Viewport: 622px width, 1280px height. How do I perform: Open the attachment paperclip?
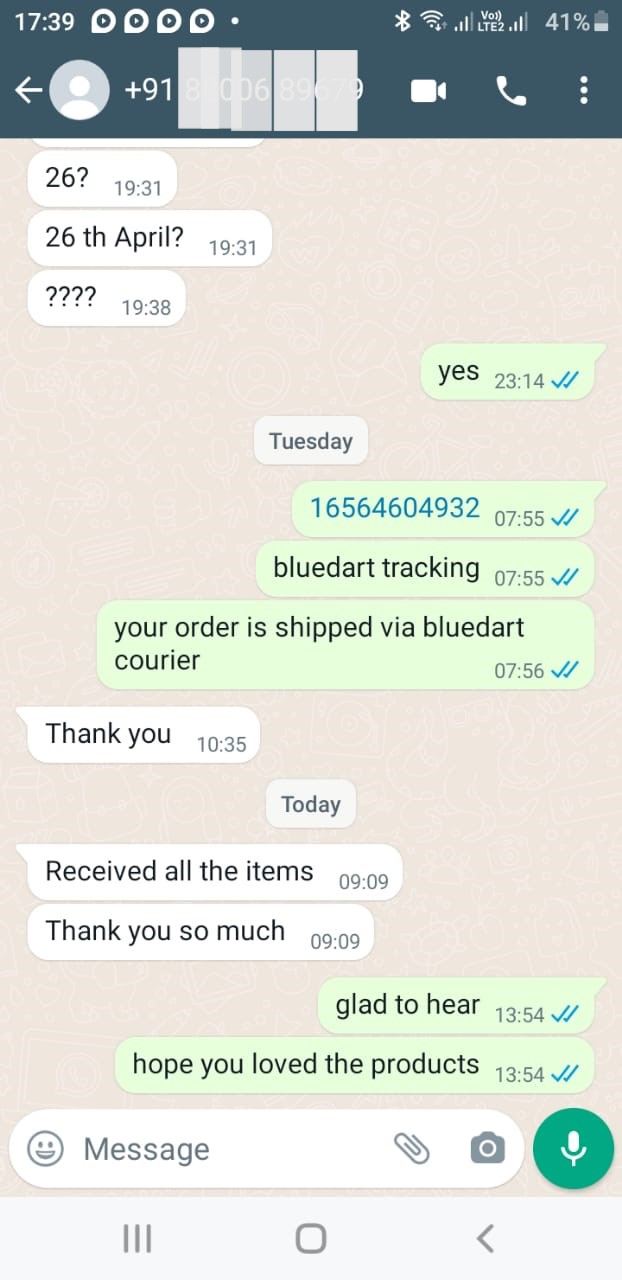[x=411, y=1149]
